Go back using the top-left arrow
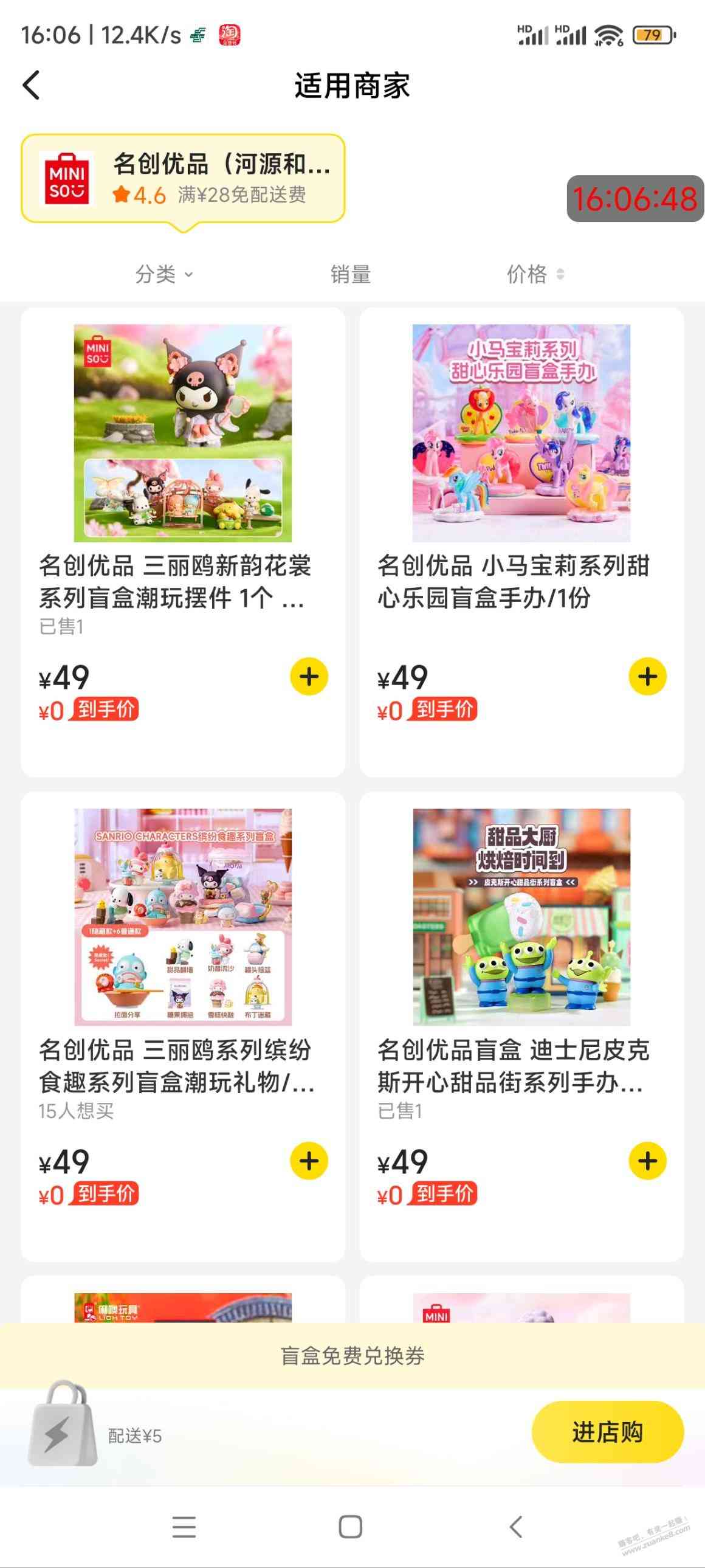705x1568 pixels. (32, 85)
